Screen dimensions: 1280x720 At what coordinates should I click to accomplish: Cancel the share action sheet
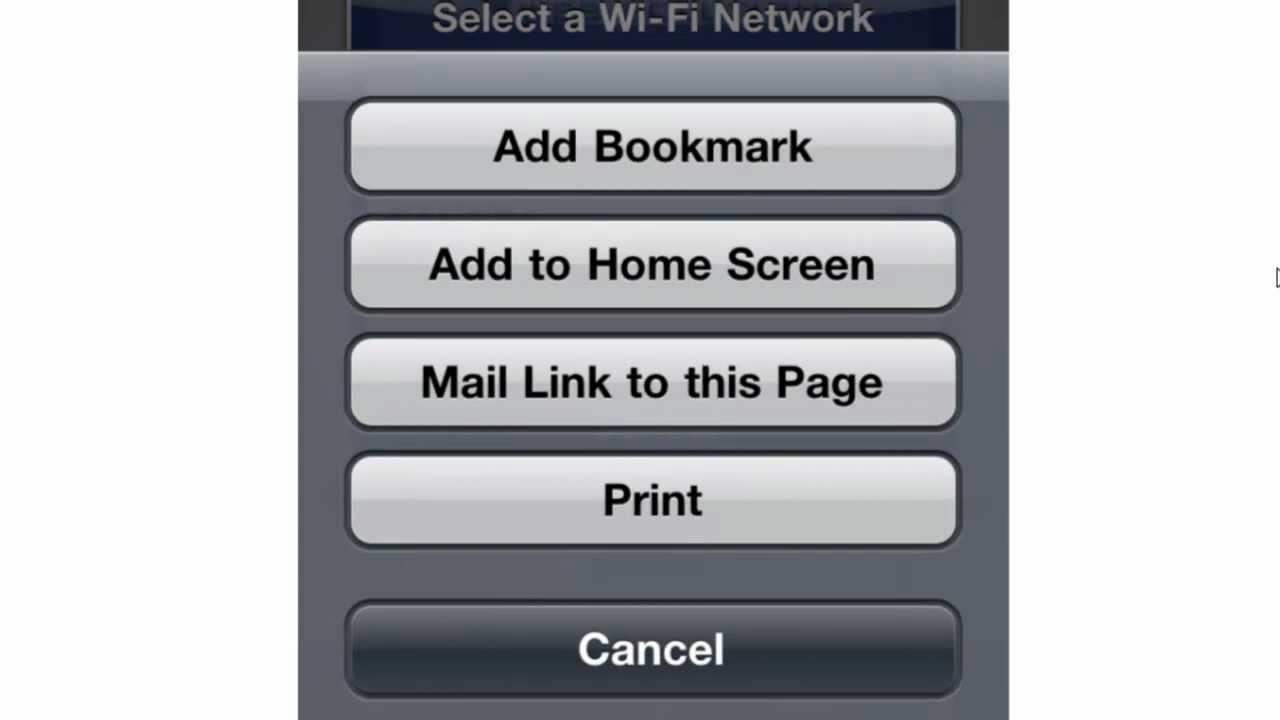tap(652, 649)
